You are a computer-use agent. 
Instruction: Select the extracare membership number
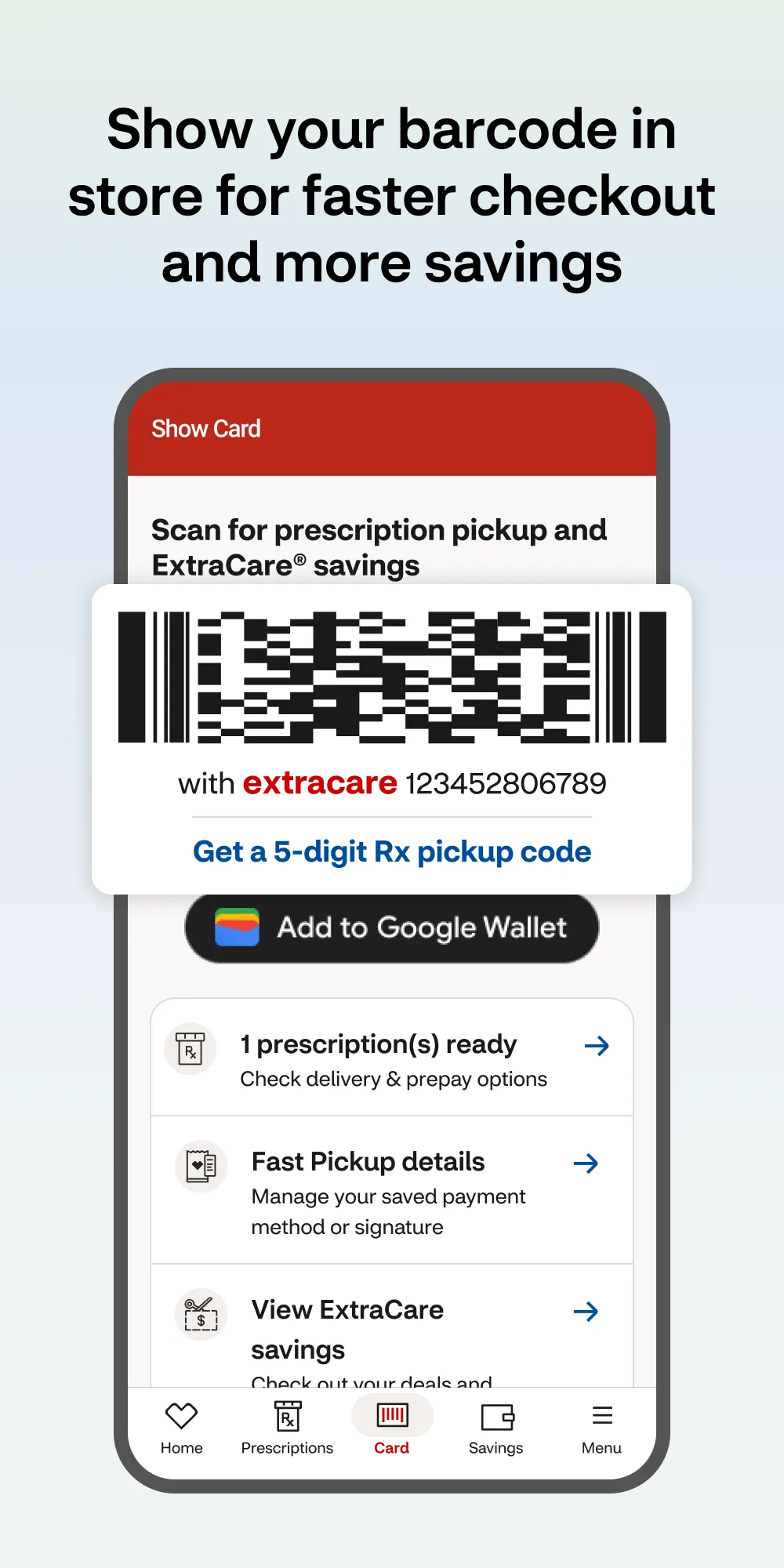click(506, 783)
